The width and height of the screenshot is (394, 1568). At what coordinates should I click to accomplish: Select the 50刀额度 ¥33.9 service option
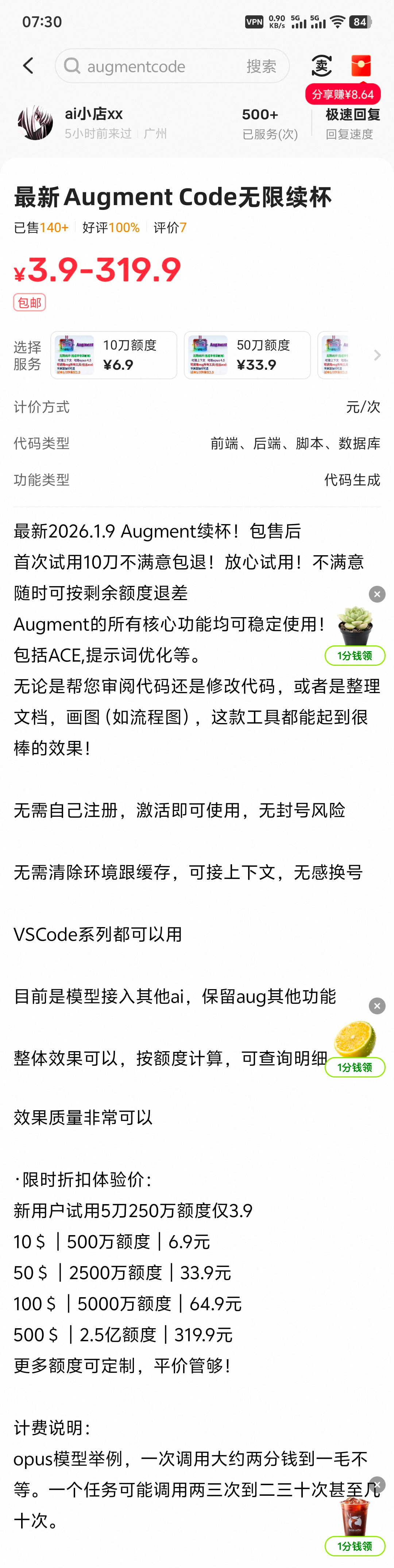247,355
